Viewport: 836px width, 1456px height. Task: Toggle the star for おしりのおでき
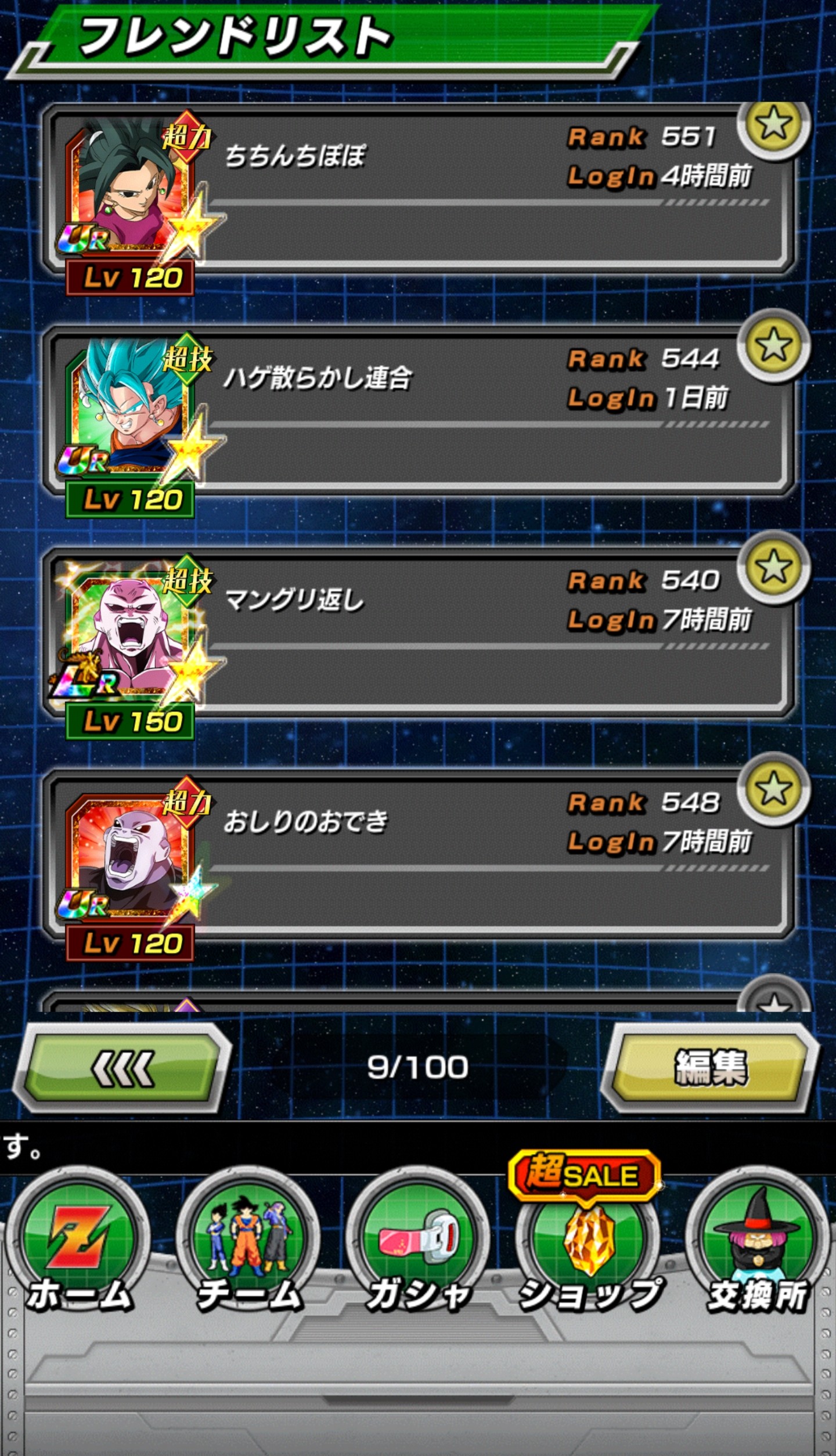pos(774,789)
